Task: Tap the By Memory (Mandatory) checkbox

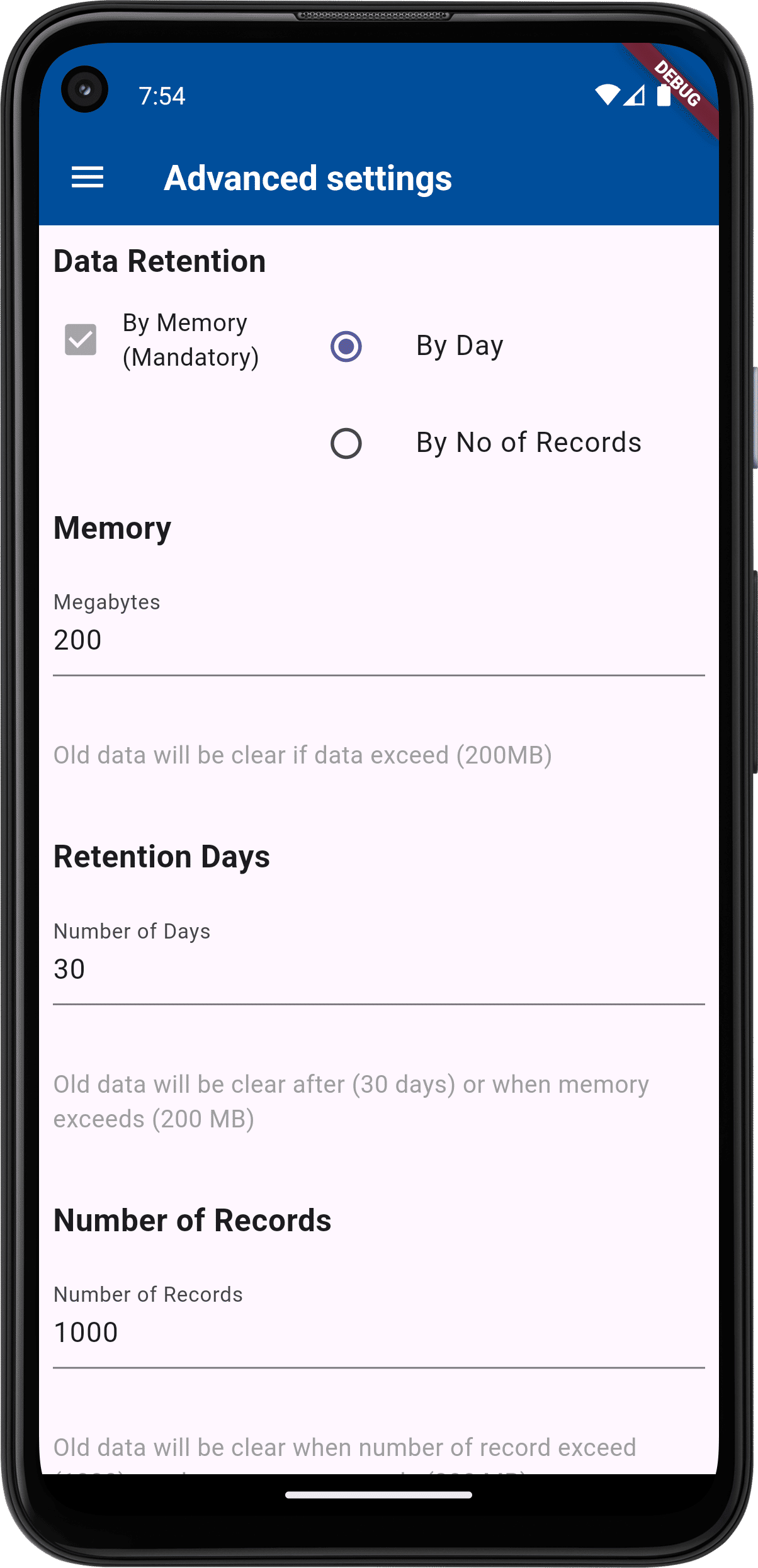Action: pos(81,340)
